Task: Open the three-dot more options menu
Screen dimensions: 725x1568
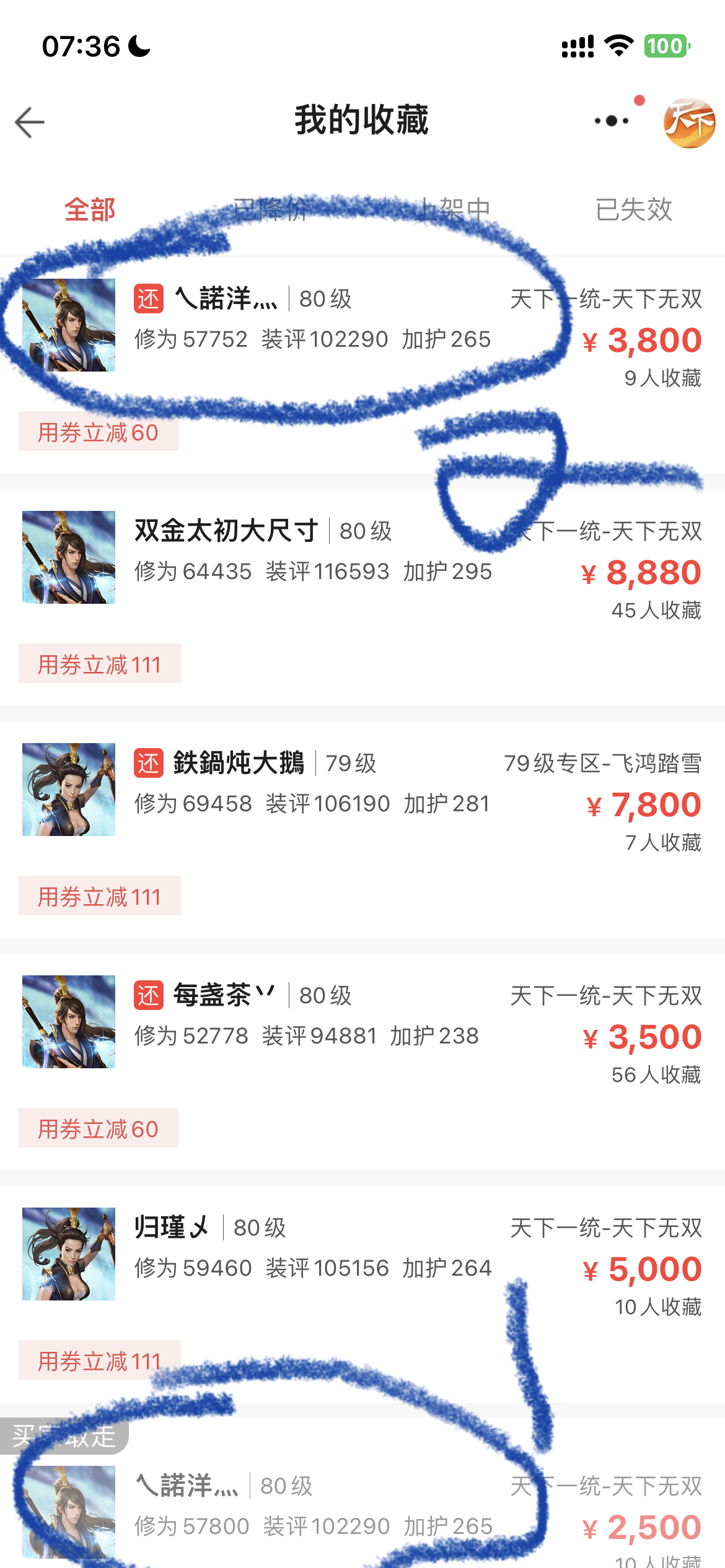Action: point(611,121)
